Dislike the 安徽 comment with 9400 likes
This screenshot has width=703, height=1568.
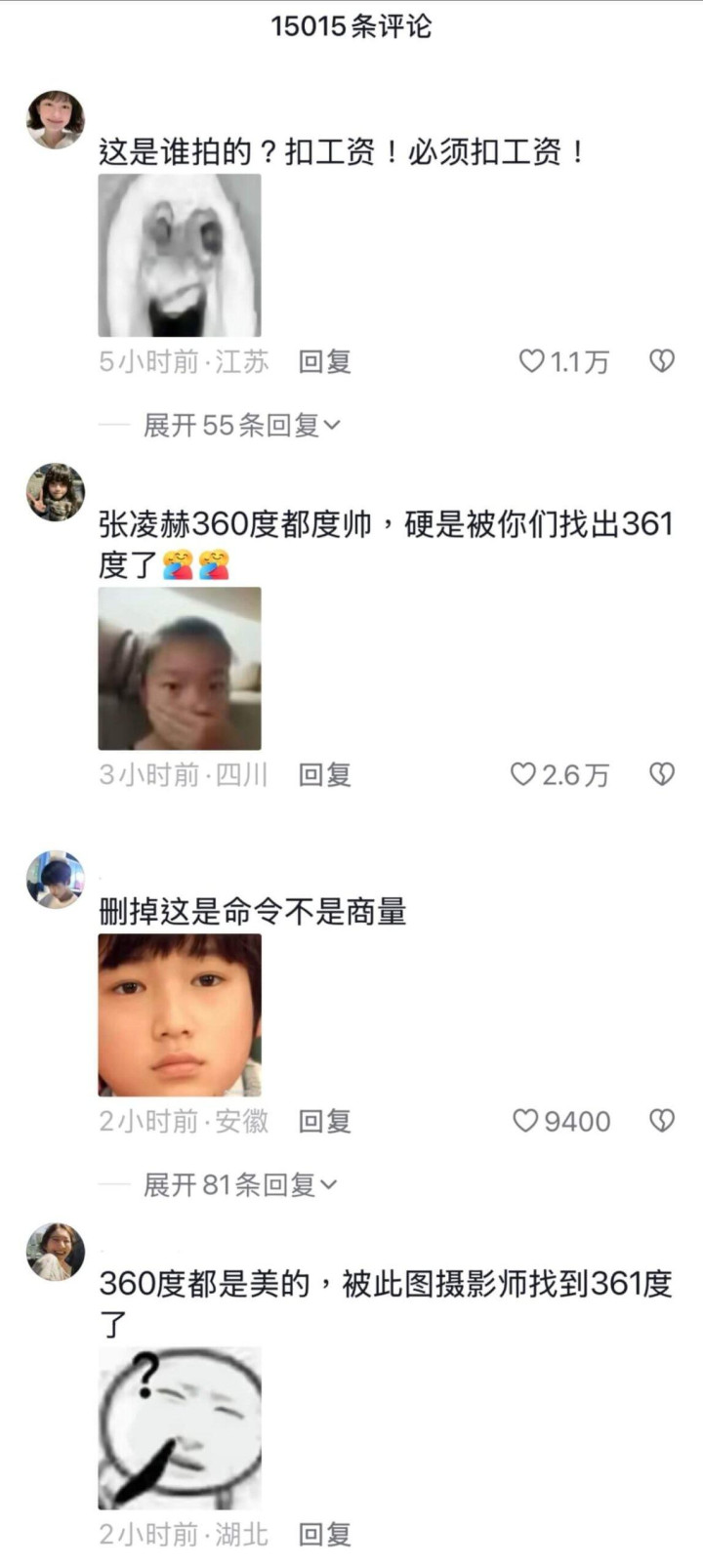662,1121
